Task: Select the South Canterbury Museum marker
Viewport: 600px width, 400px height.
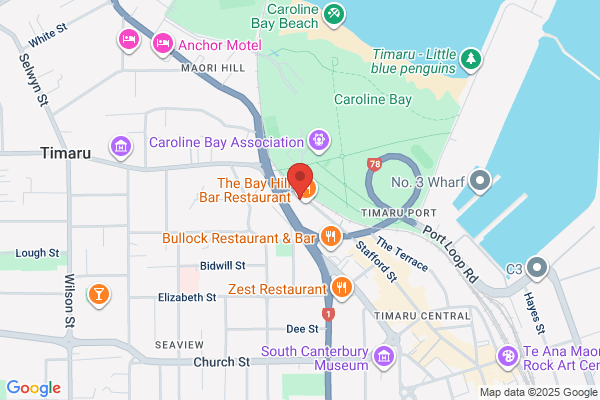Action: coord(384,357)
